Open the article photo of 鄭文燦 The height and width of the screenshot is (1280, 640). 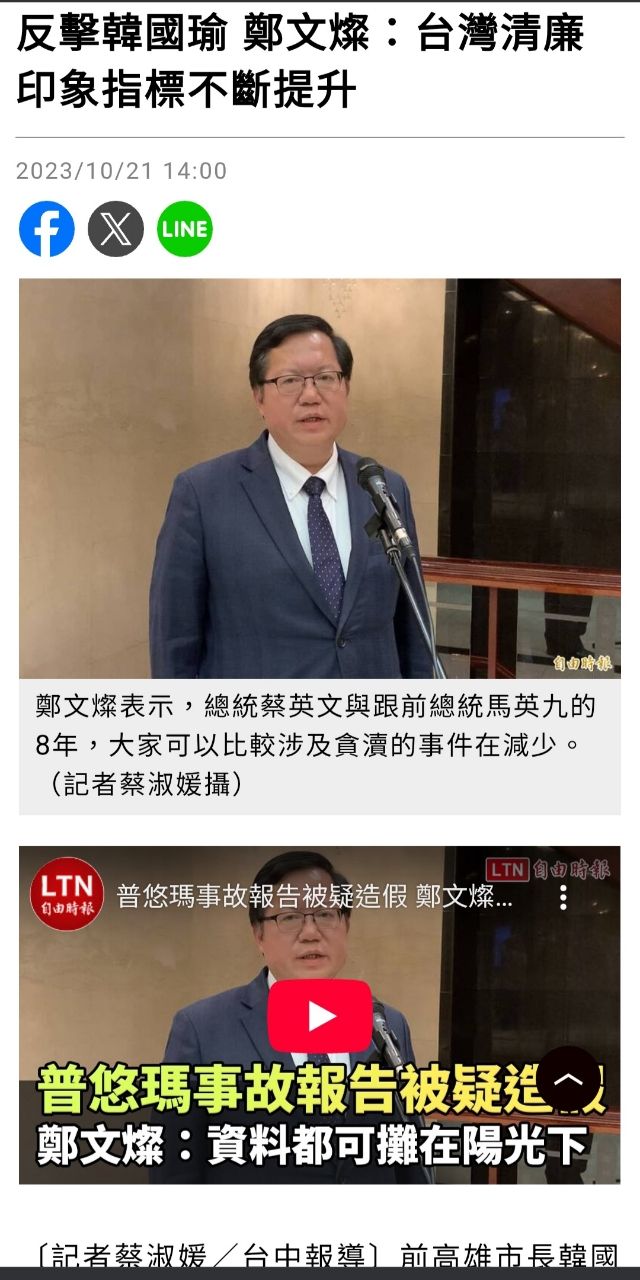pos(320,478)
